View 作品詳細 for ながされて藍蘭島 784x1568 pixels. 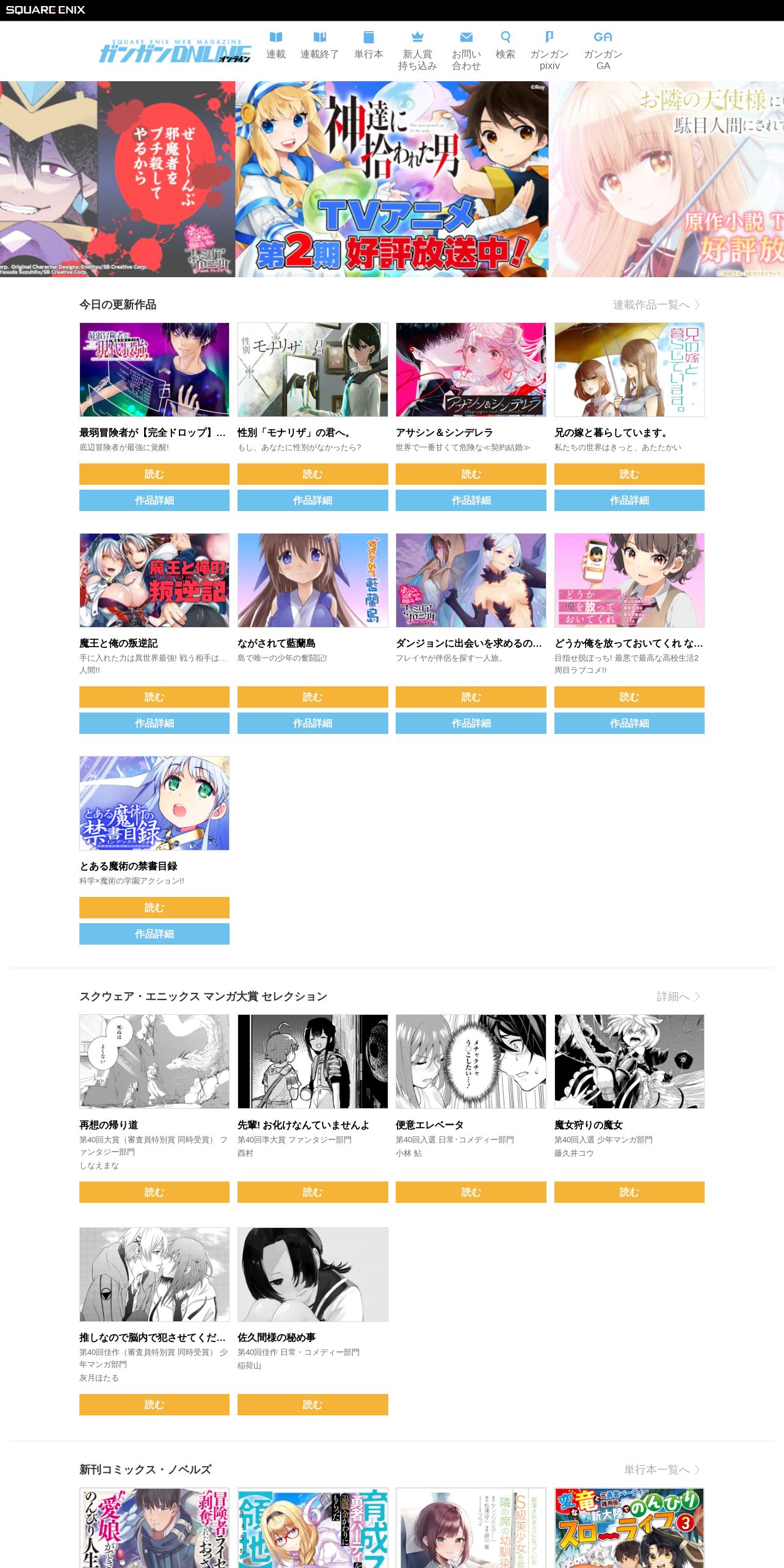[x=313, y=723]
